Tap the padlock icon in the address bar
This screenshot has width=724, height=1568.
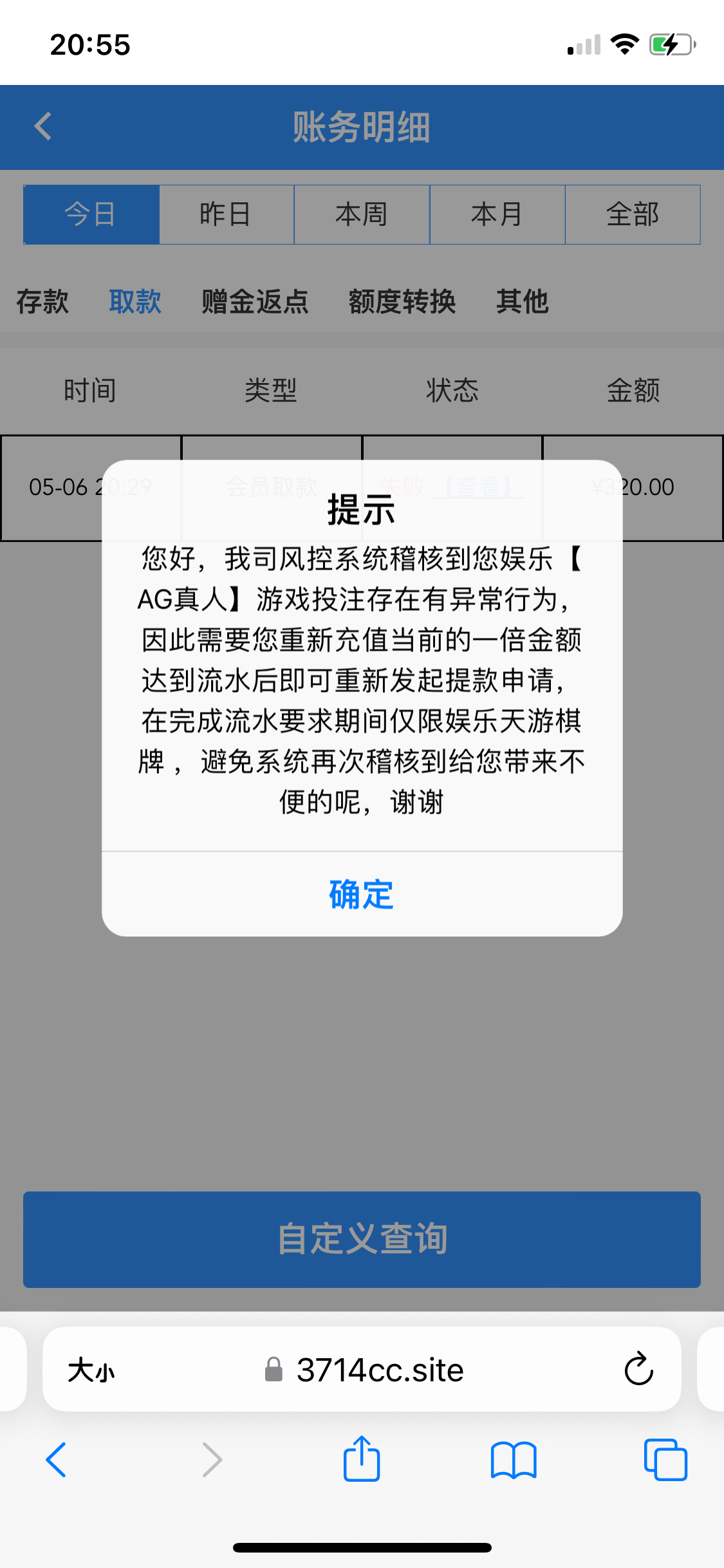273,1370
